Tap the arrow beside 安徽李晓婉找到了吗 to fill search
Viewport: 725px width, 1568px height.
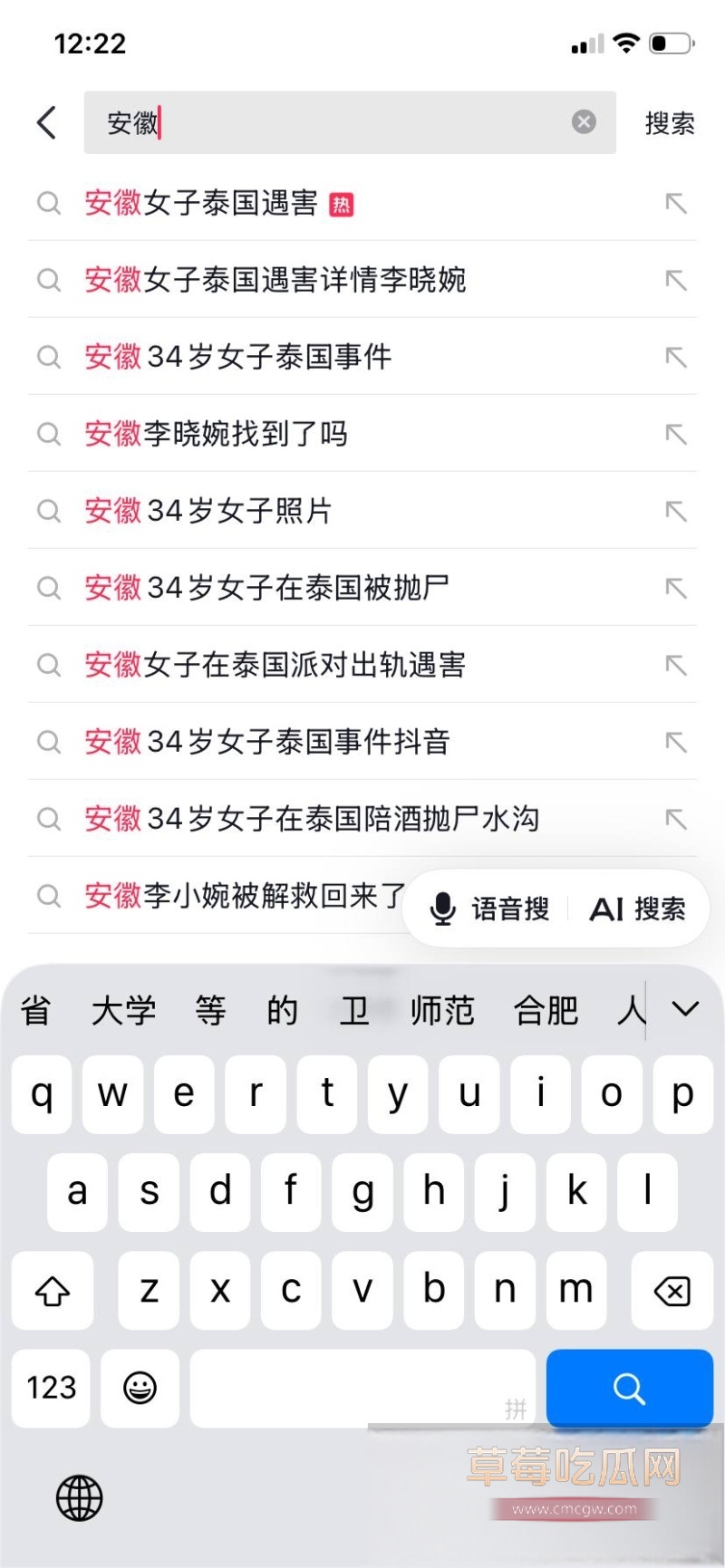click(676, 435)
